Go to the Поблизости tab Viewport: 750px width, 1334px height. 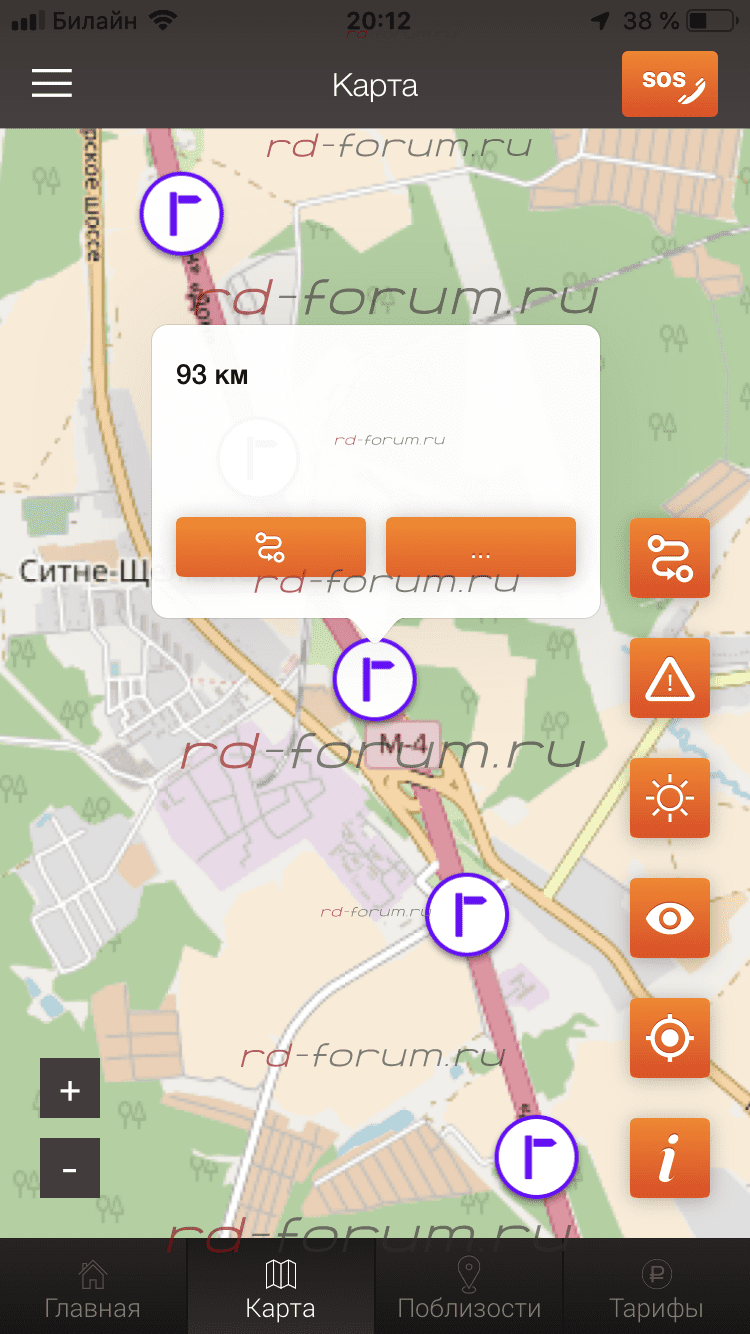pos(468,1288)
